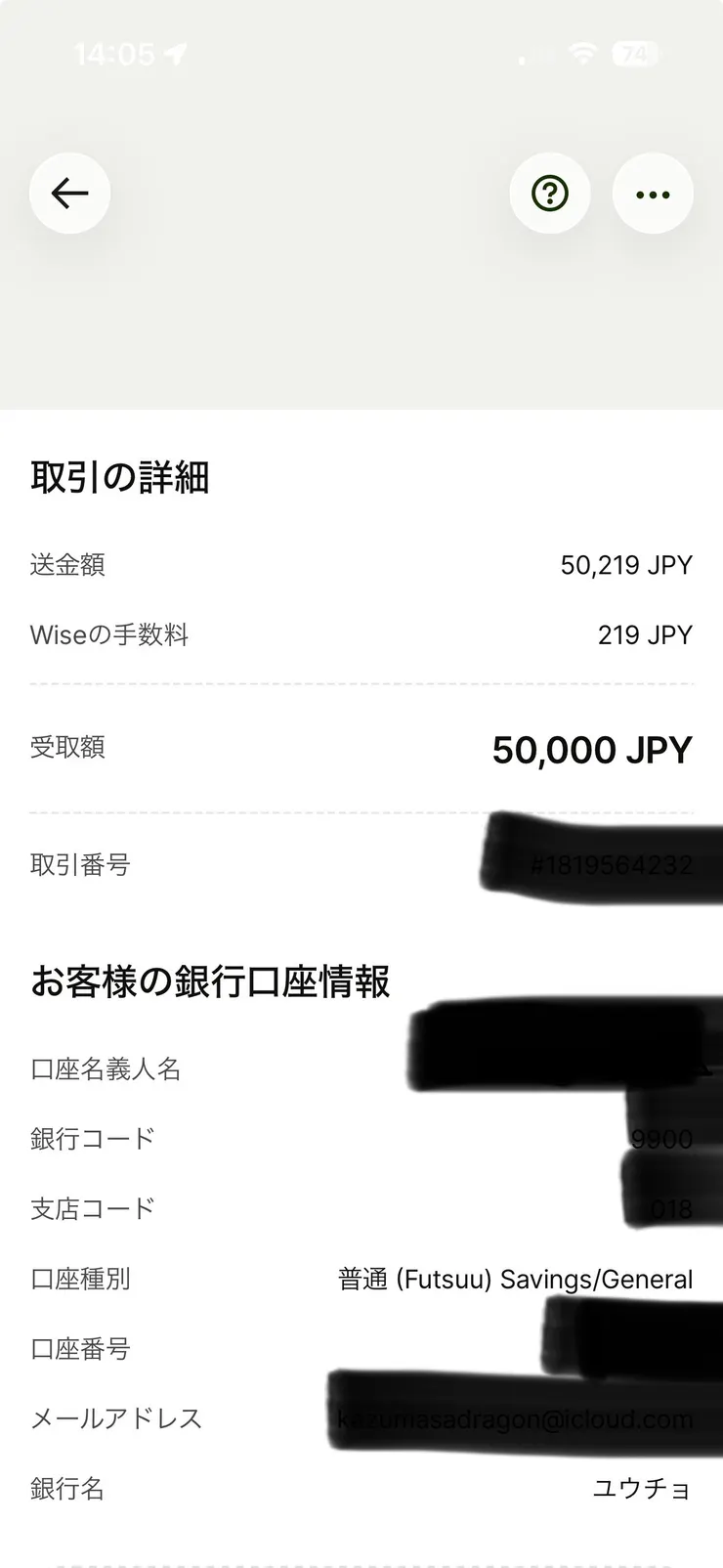Select the cellular signal indicator
723x1568 pixels.
pos(523,59)
